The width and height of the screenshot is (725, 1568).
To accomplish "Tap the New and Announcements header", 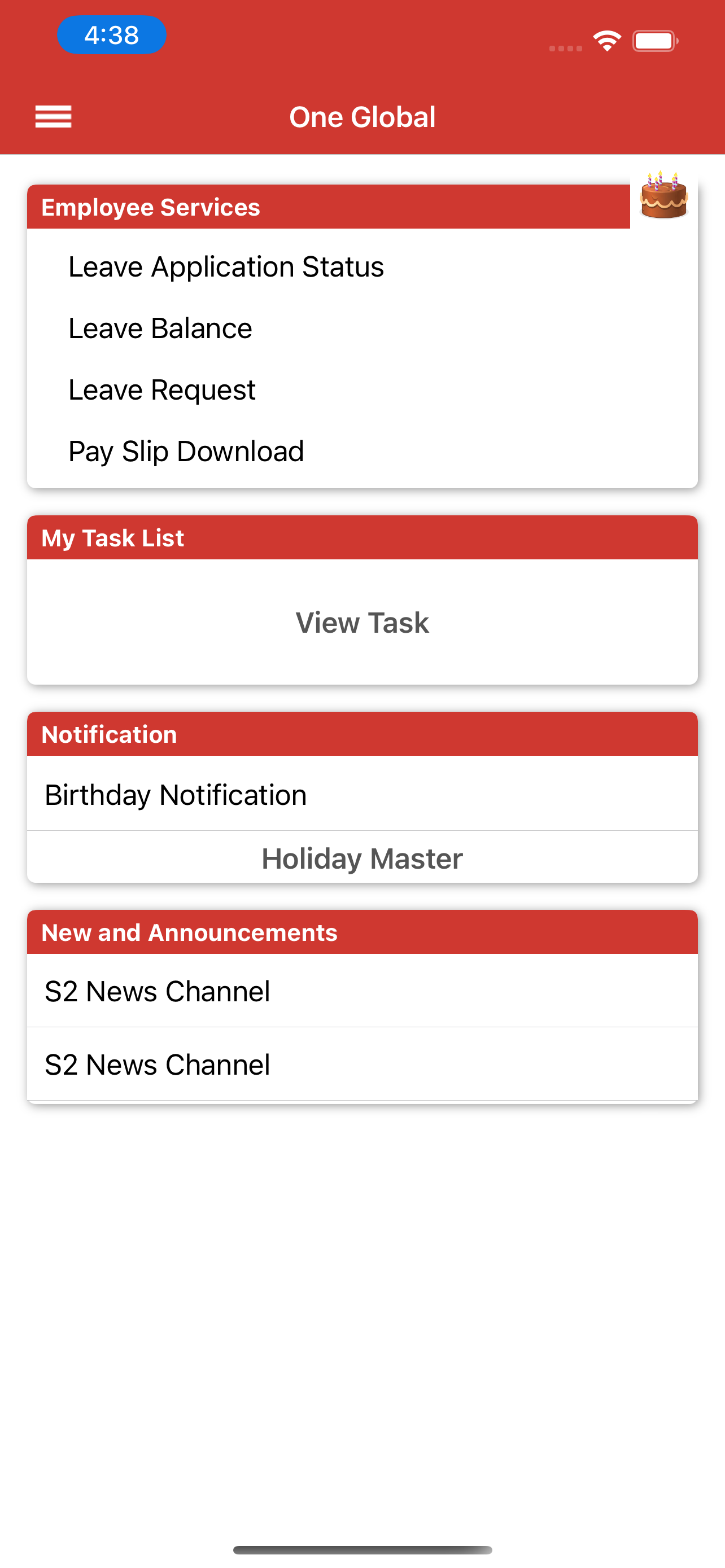I will pos(190,932).
